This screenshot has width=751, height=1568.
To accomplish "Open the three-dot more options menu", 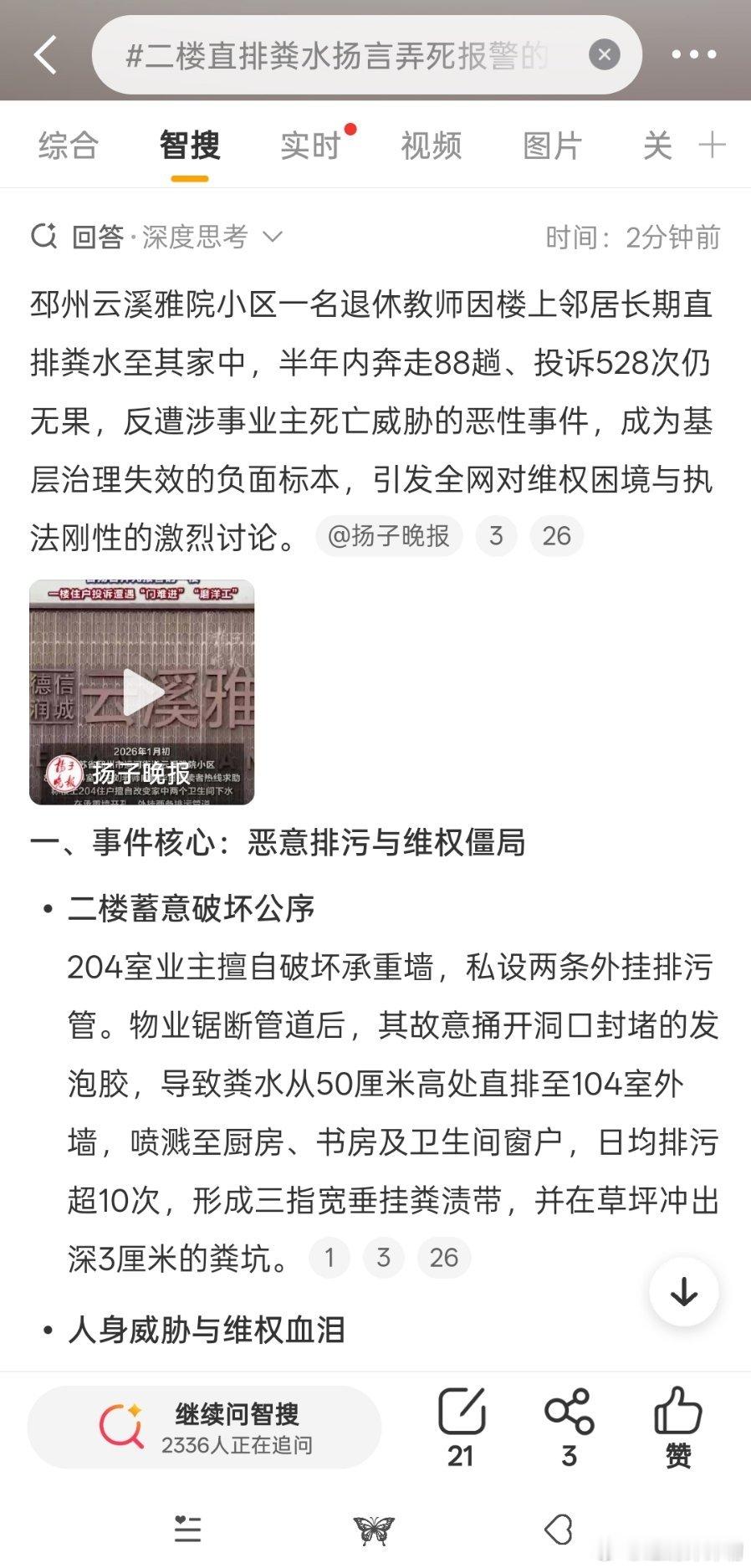I will click(x=692, y=55).
